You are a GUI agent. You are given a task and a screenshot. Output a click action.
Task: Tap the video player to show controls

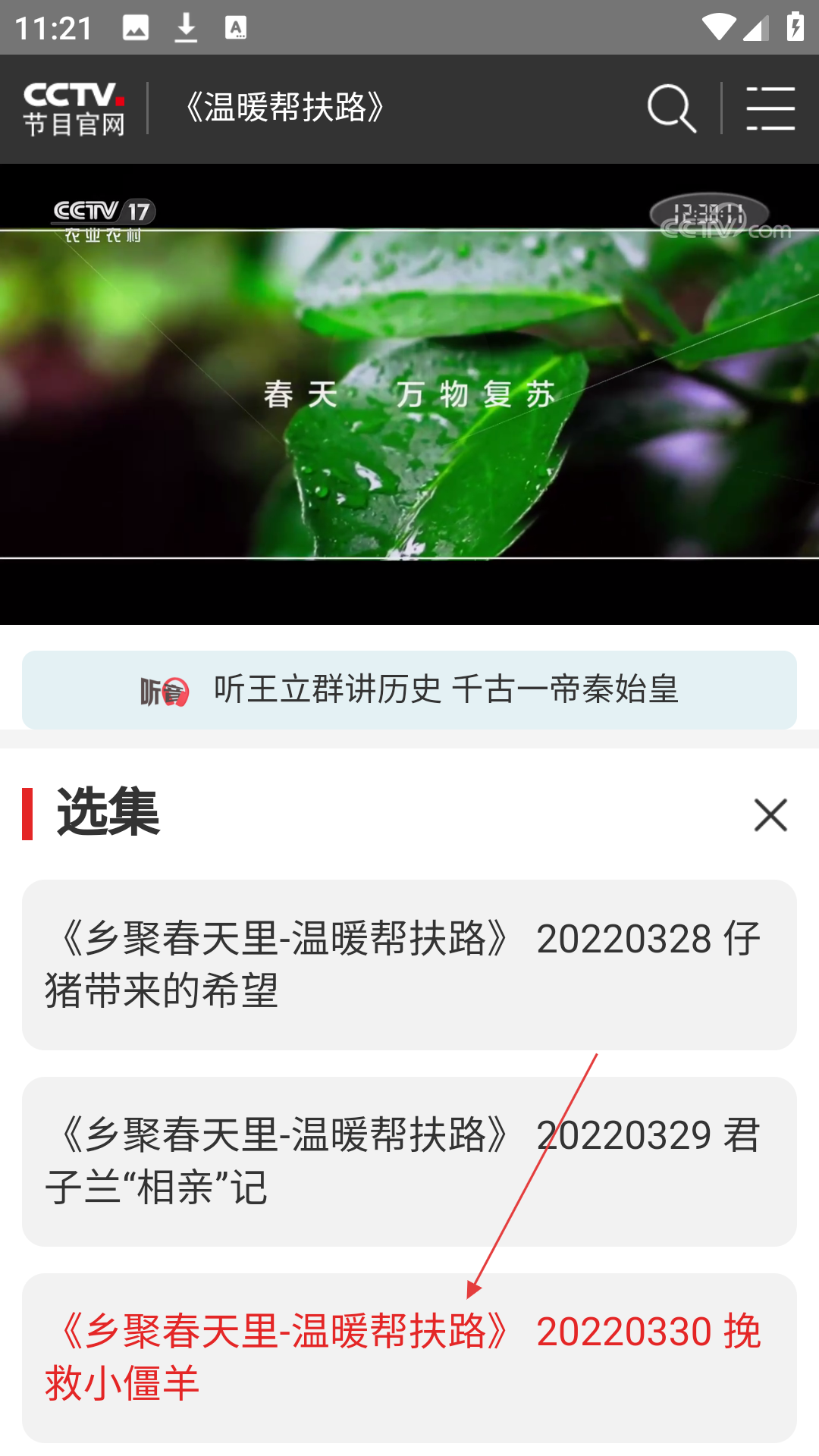(409, 394)
